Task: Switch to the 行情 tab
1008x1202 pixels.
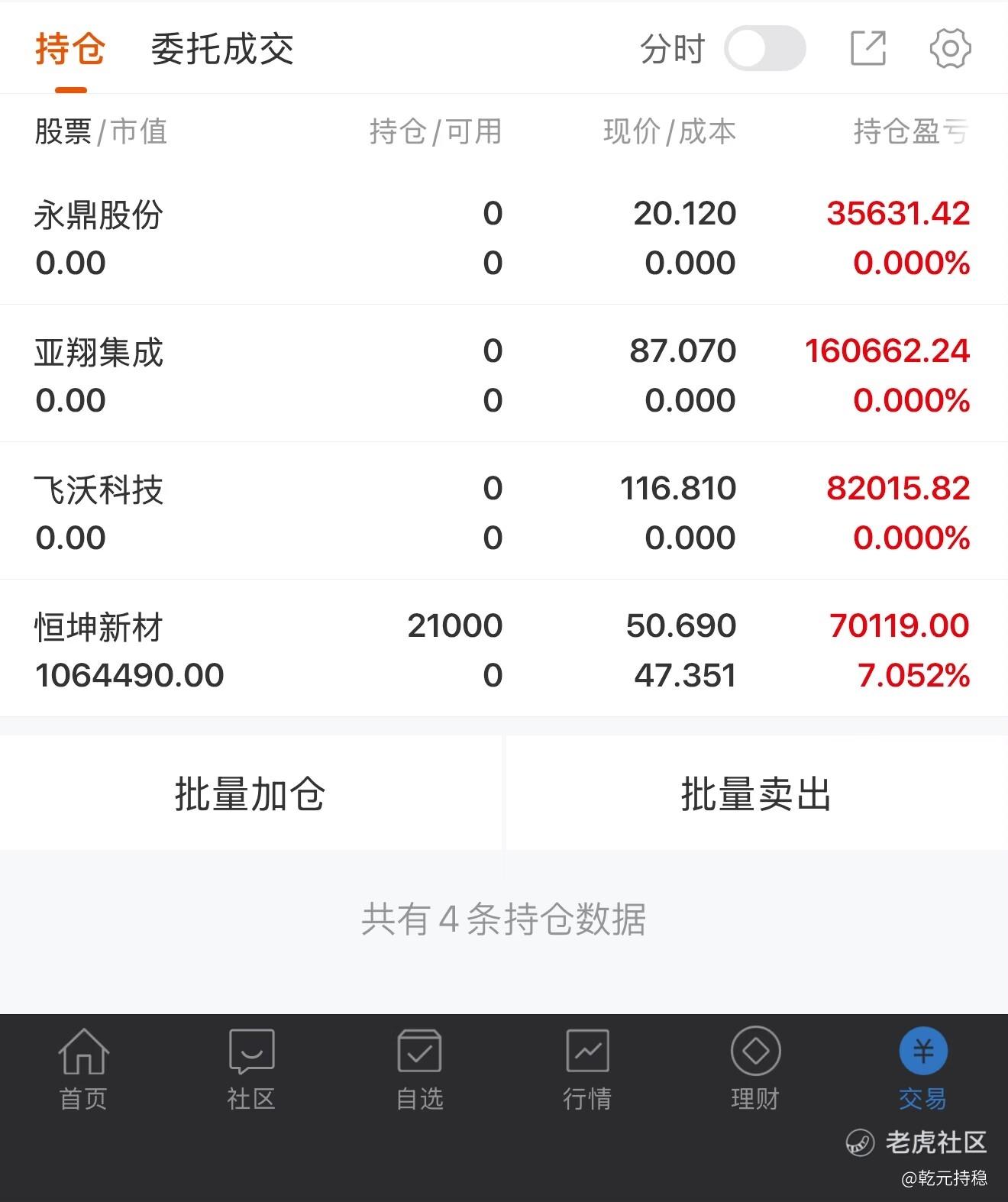Action: pos(587,1068)
